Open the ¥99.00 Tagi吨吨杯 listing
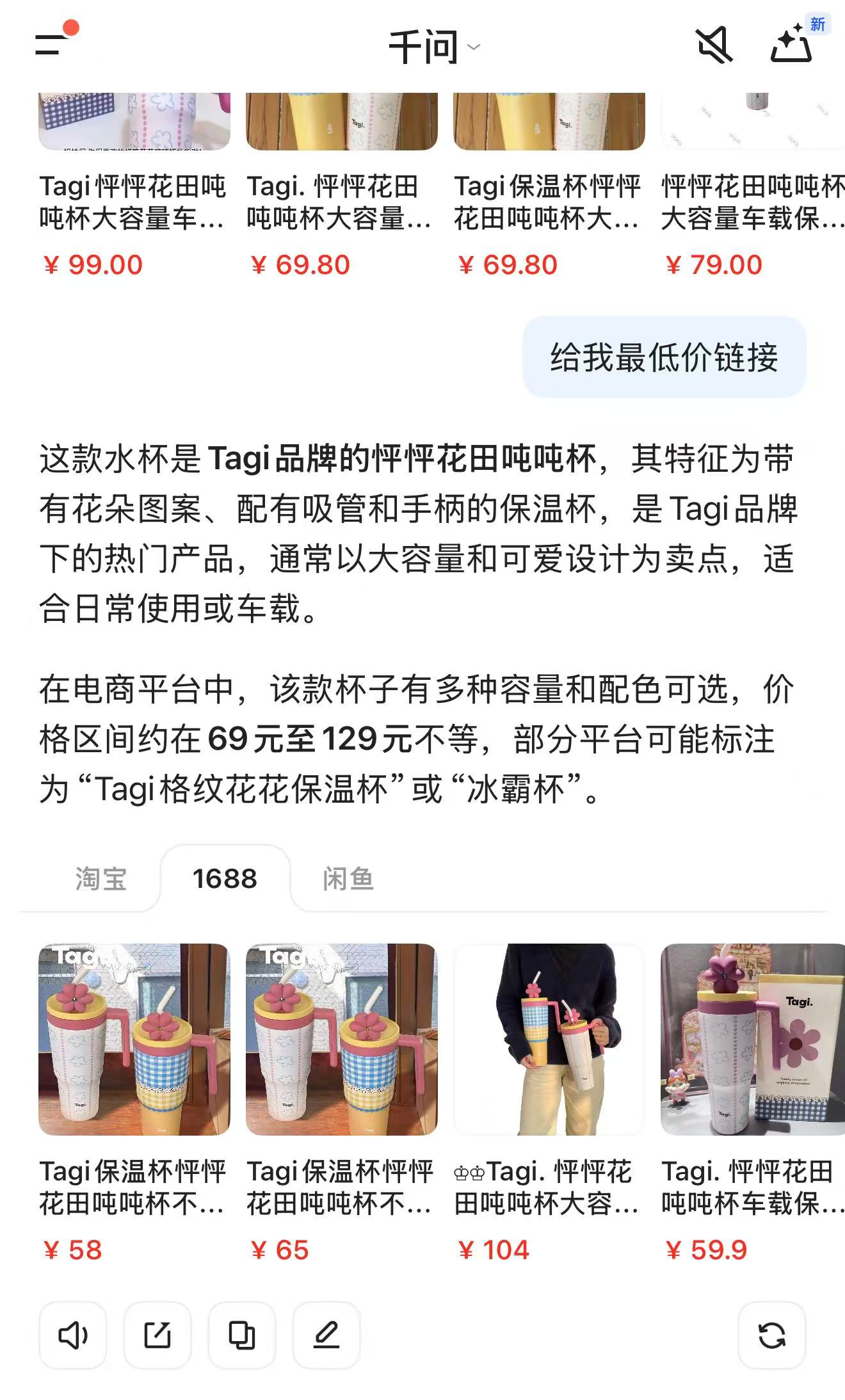The width and height of the screenshot is (845, 1400). click(x=134, y=202)
